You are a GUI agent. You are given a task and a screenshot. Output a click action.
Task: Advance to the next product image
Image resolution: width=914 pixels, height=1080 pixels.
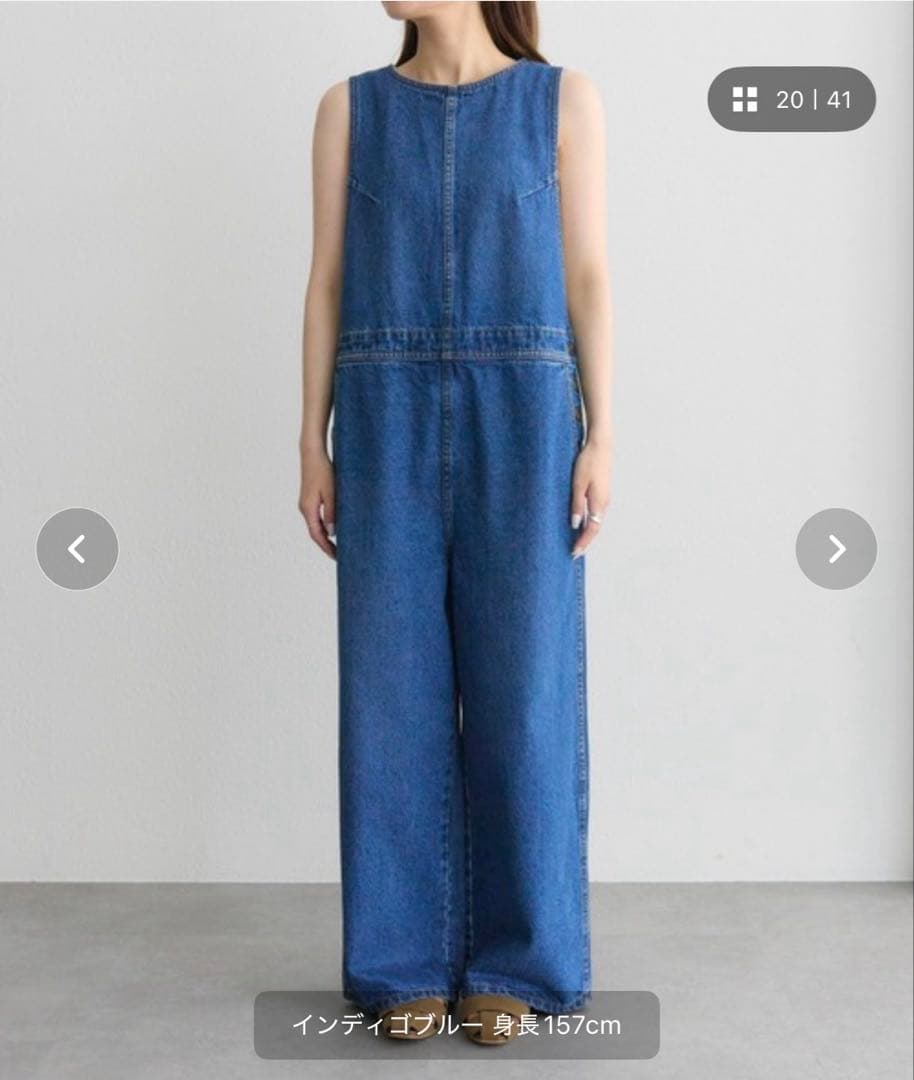coord(836,548)
